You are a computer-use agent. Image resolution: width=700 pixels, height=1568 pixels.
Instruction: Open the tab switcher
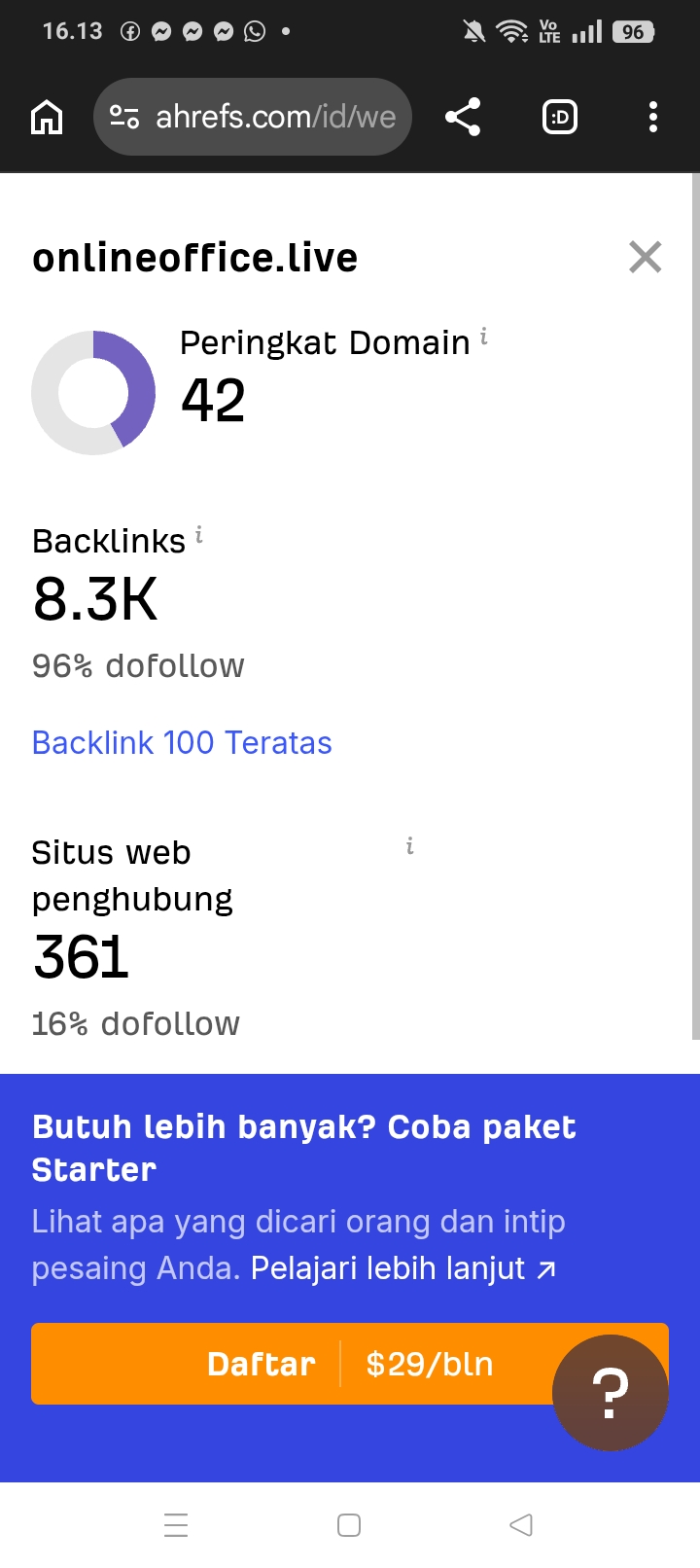pos(559,118)
